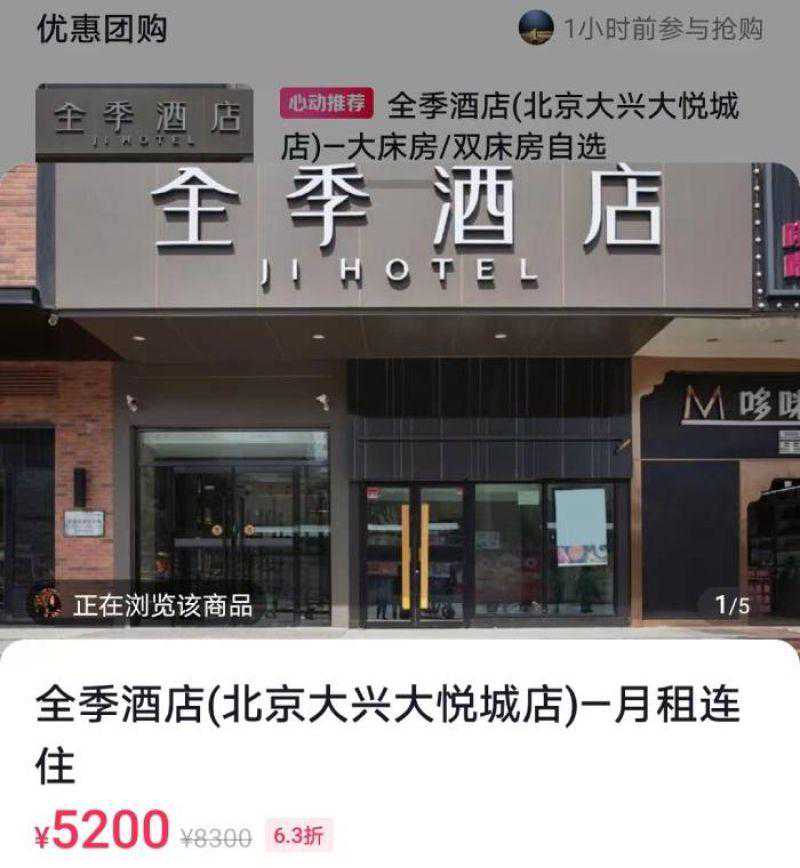This screenshot has height=868, width=800.
Task: Tap the 1/5 photo page indicator
Action: [x=731, y=605]
